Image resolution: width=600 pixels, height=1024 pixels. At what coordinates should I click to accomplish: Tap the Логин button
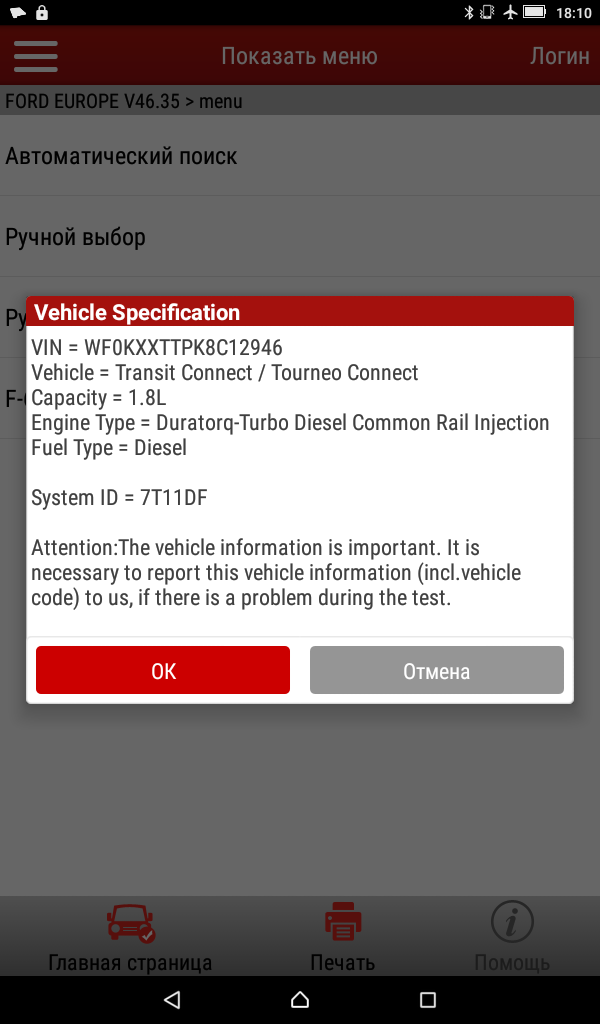click(559, 56)
